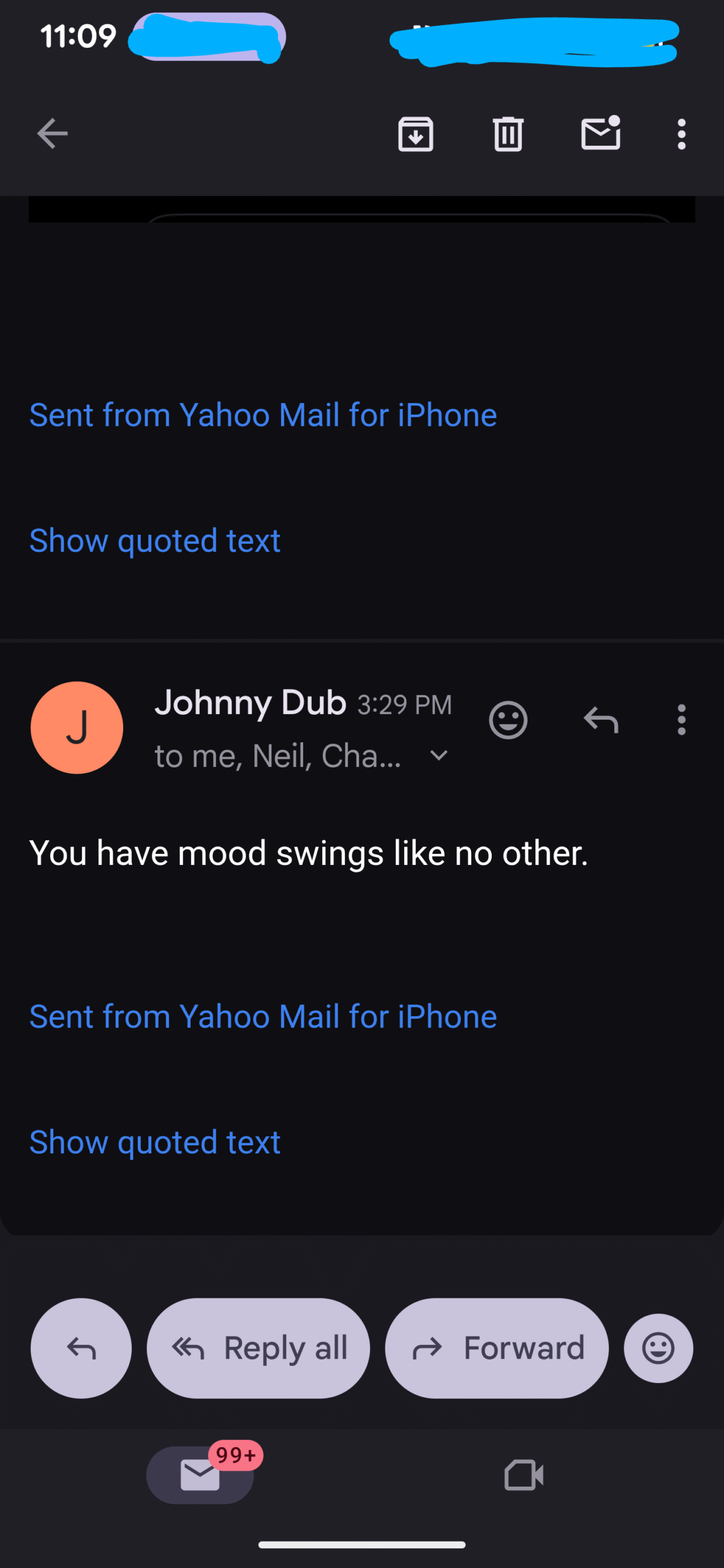Go back to the inbox
724x1568 pixels.
coord(53,134)
